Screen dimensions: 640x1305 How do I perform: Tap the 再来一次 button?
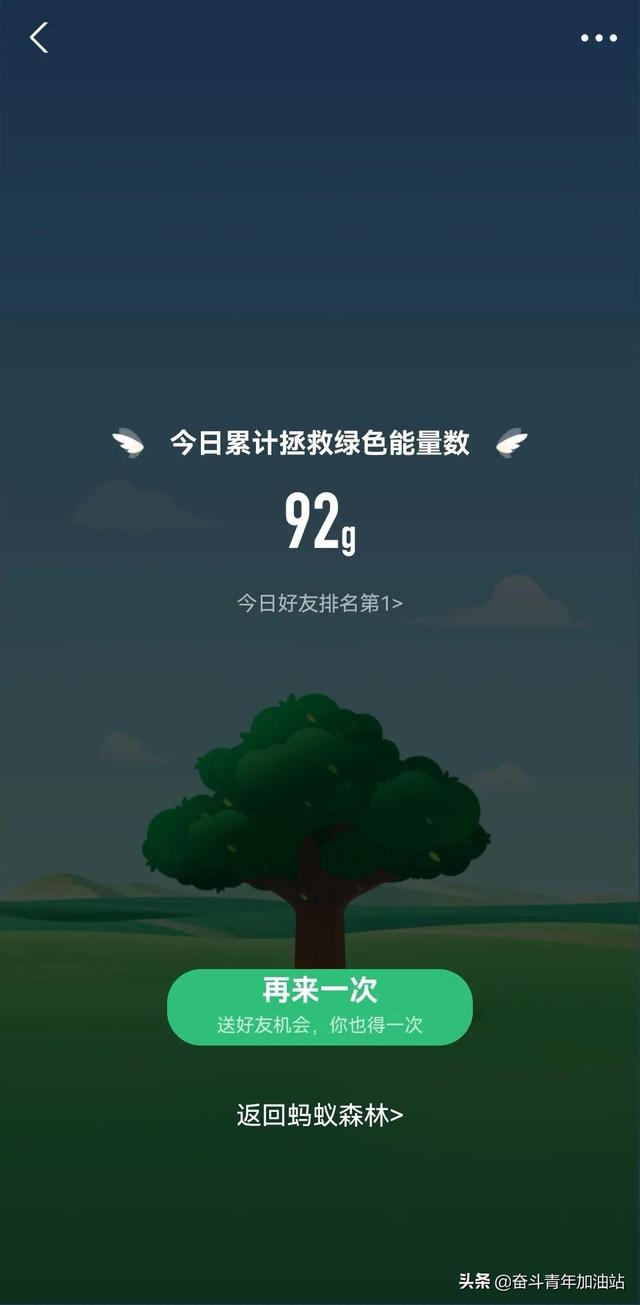coord(319,1006)
